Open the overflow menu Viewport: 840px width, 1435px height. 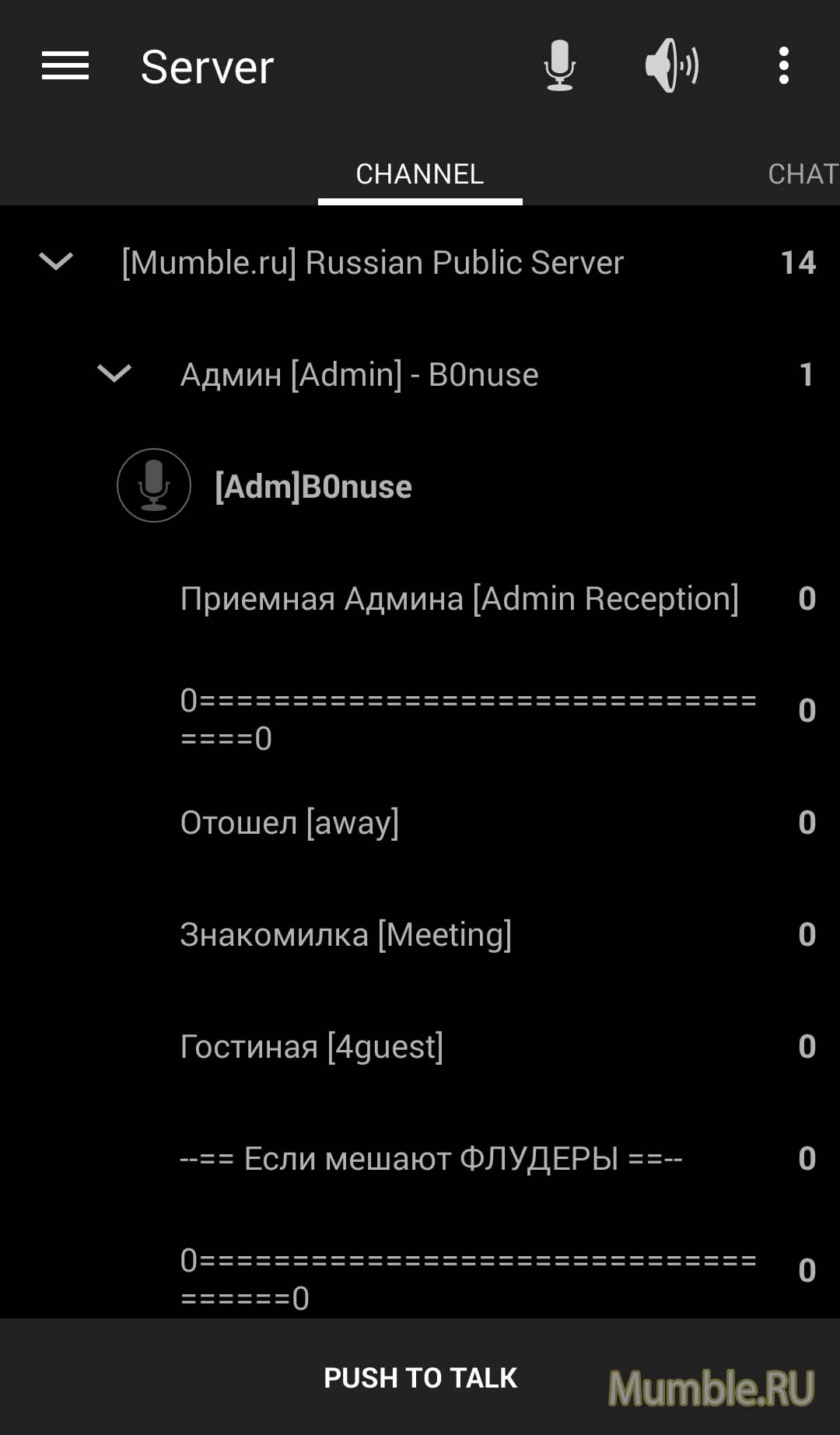[x=784, y=66]
